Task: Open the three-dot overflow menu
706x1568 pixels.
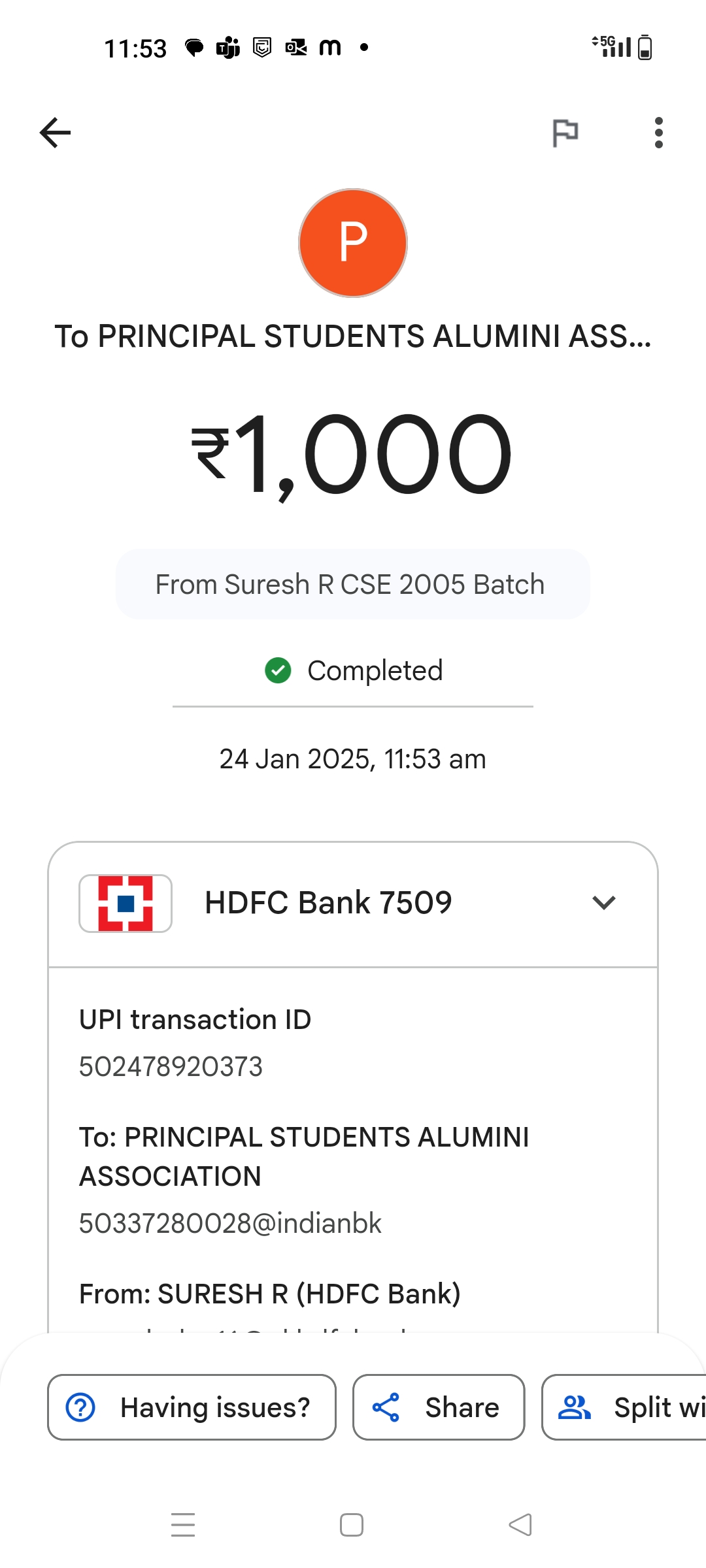Action: [x=658, y=133]
